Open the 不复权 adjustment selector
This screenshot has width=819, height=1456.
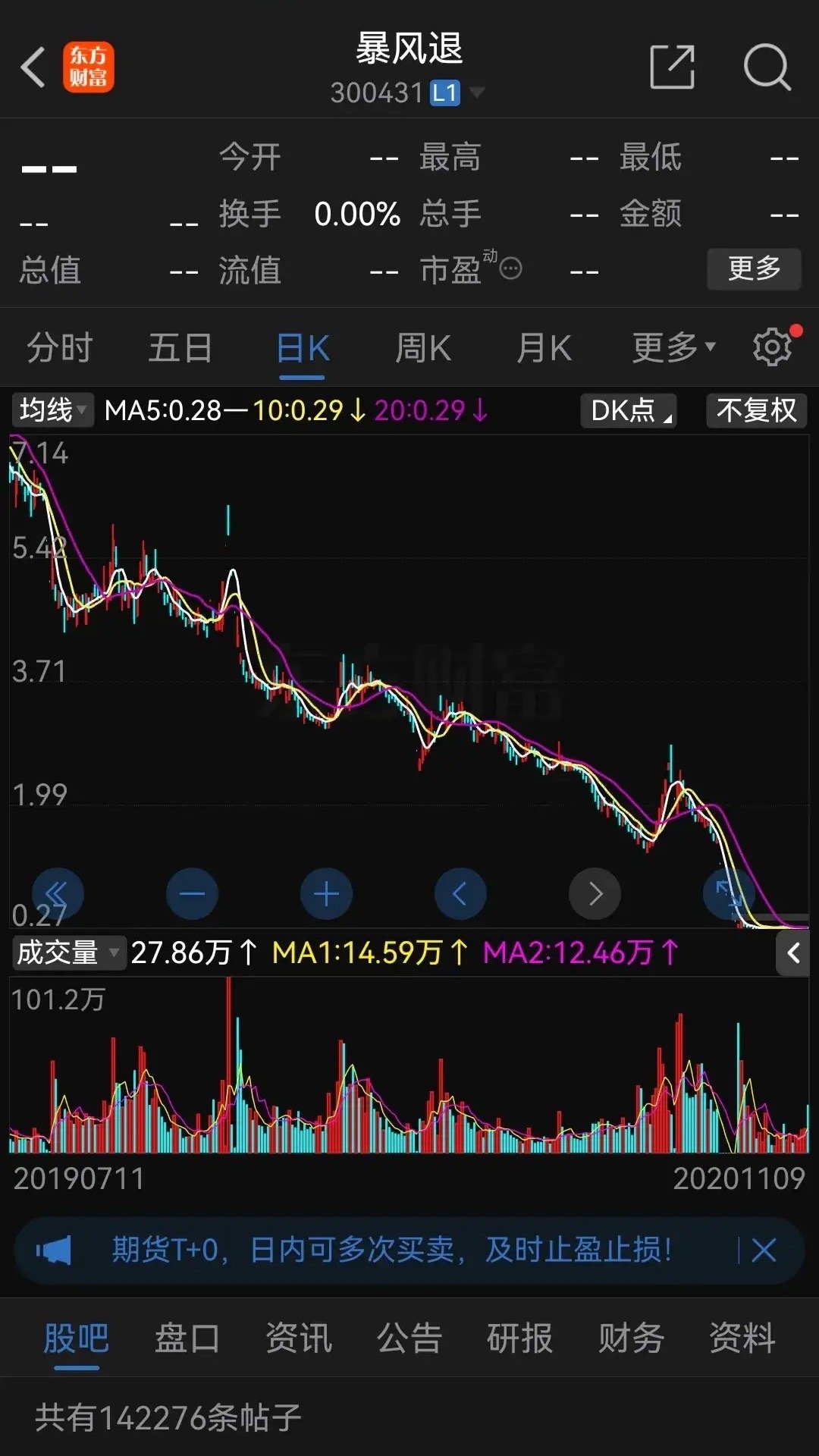pyautogui.click(x=756, y=410)
